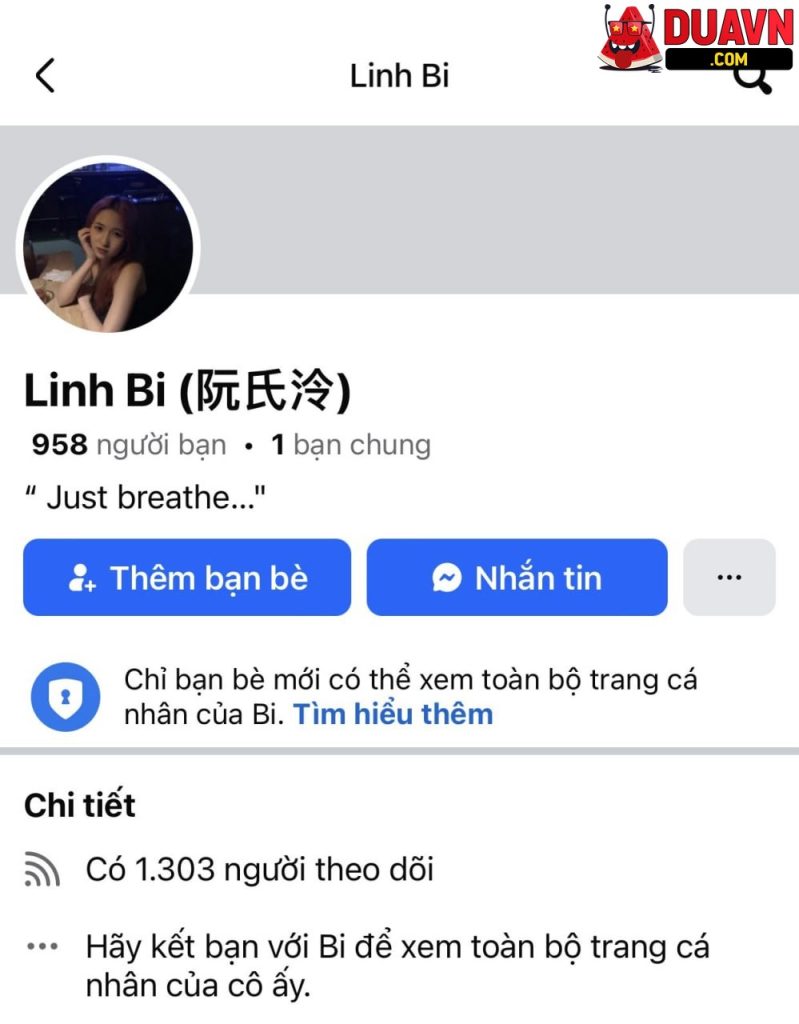Send a message via Nhắn tin

tap(516, 578)
